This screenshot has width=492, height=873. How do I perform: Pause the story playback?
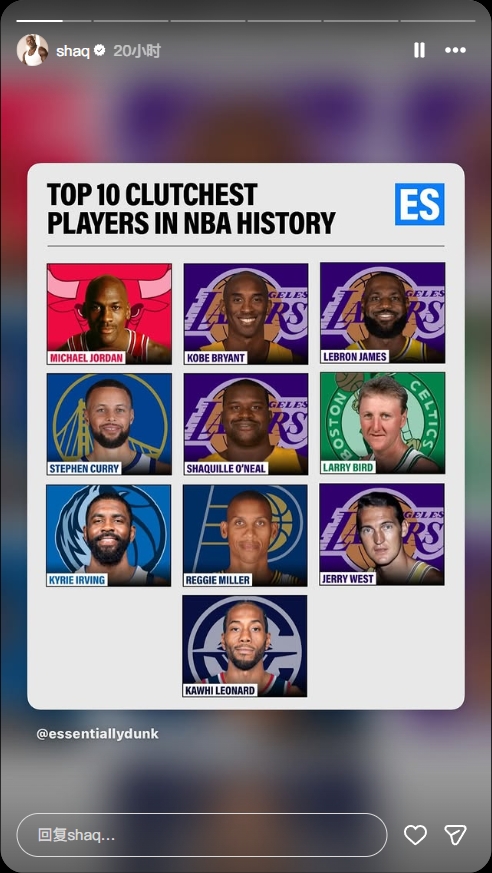coord(419,51)
